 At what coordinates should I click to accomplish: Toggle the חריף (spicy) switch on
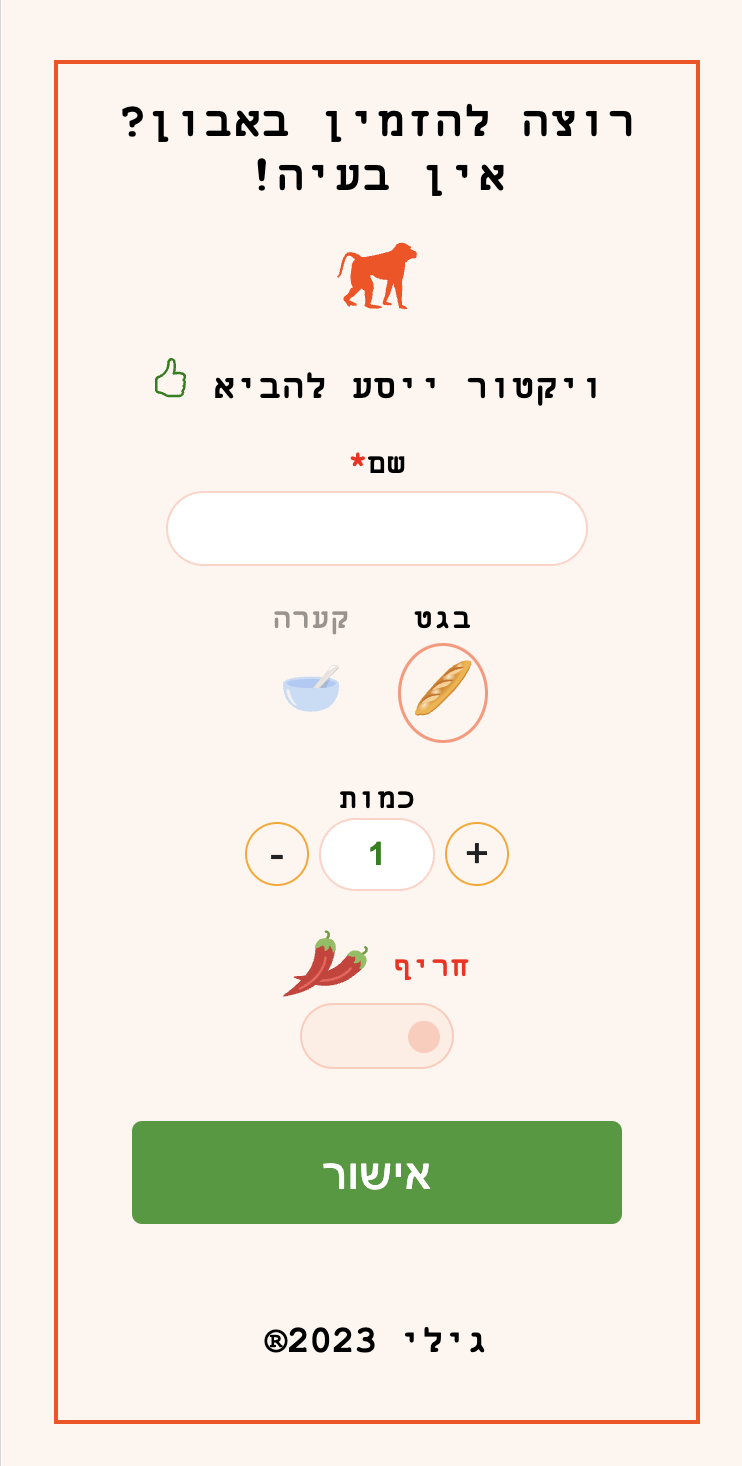pyautogui.click(x=377, y=1035)
